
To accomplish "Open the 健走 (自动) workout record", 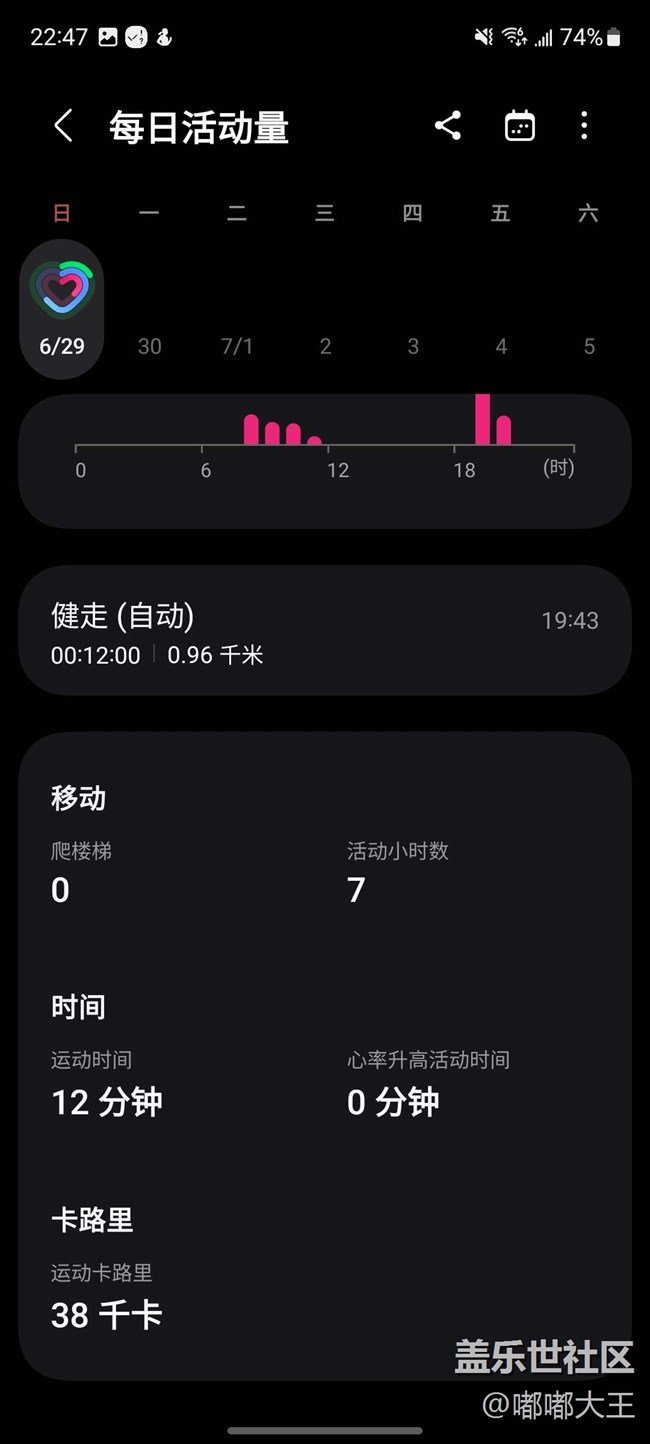I will tap(325, 630).
